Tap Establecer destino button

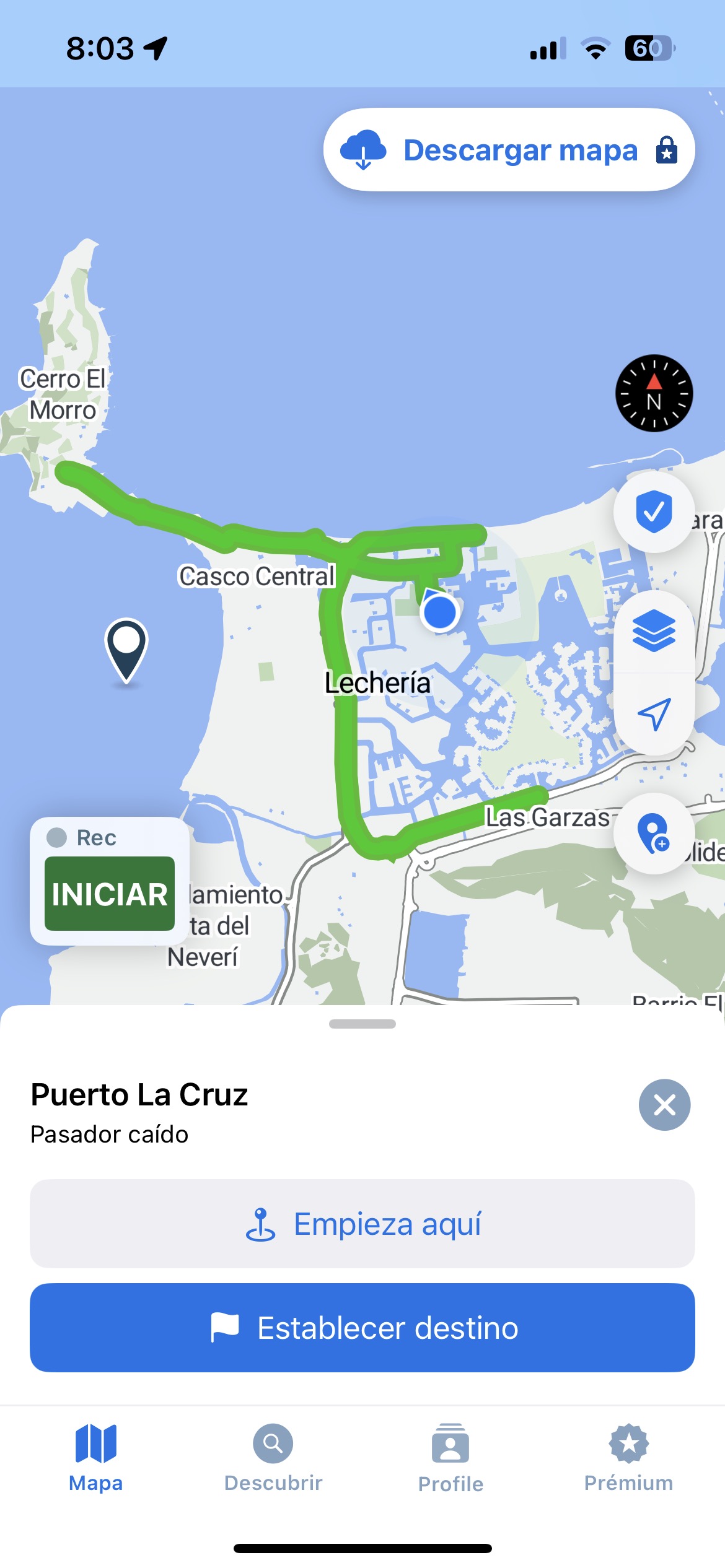pyautogui.click(x=362, y=1328)
